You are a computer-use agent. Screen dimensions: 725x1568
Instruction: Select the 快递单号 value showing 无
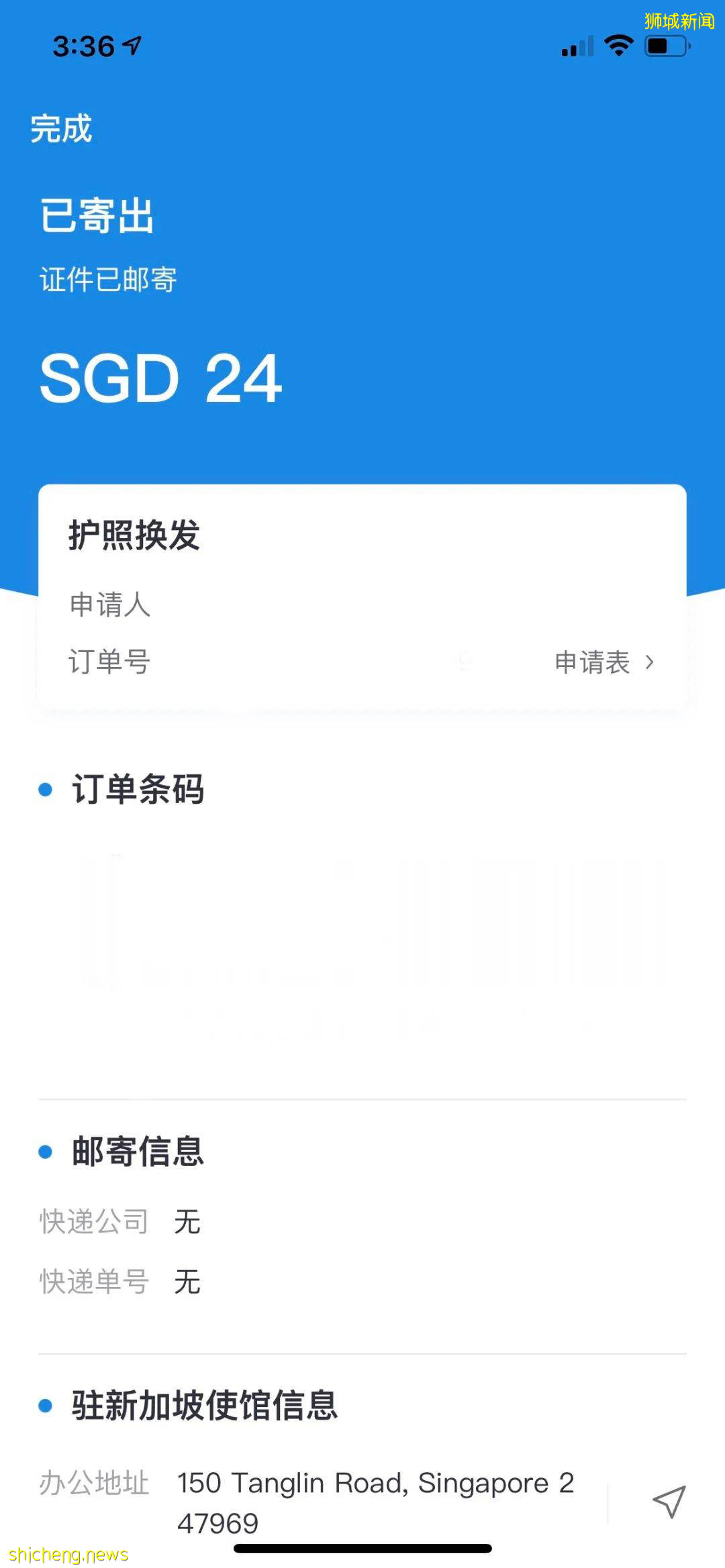pos(187,1282)
